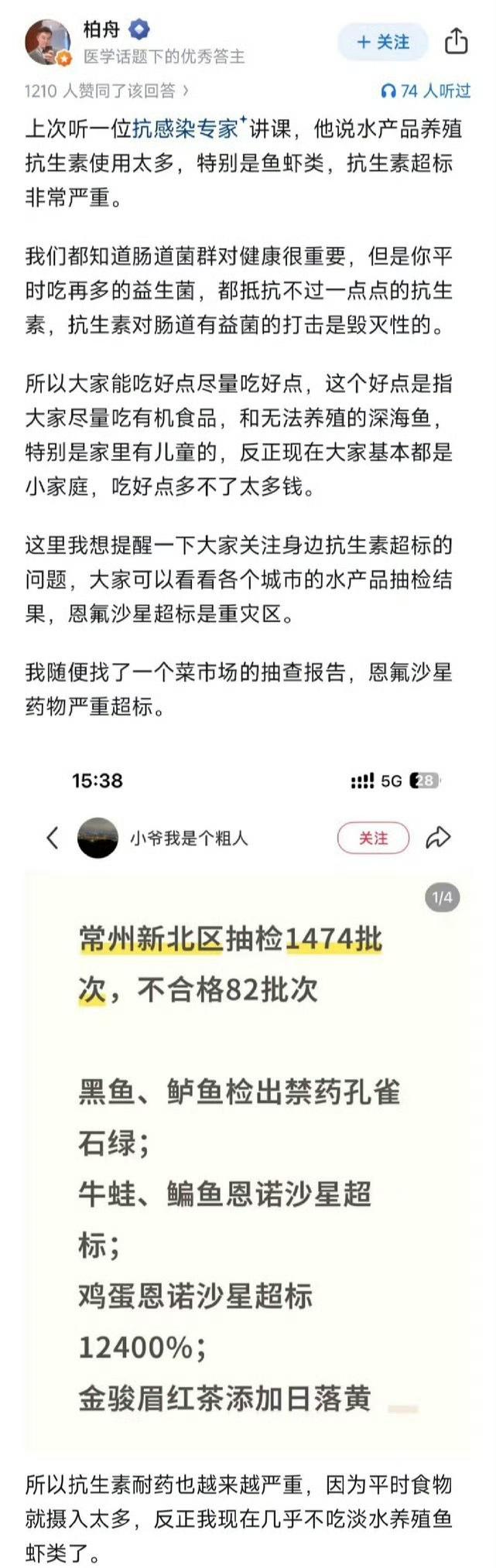Follow author 柏舟 with the 关注 button
The image size is (496, 1568).
[383, 42]
